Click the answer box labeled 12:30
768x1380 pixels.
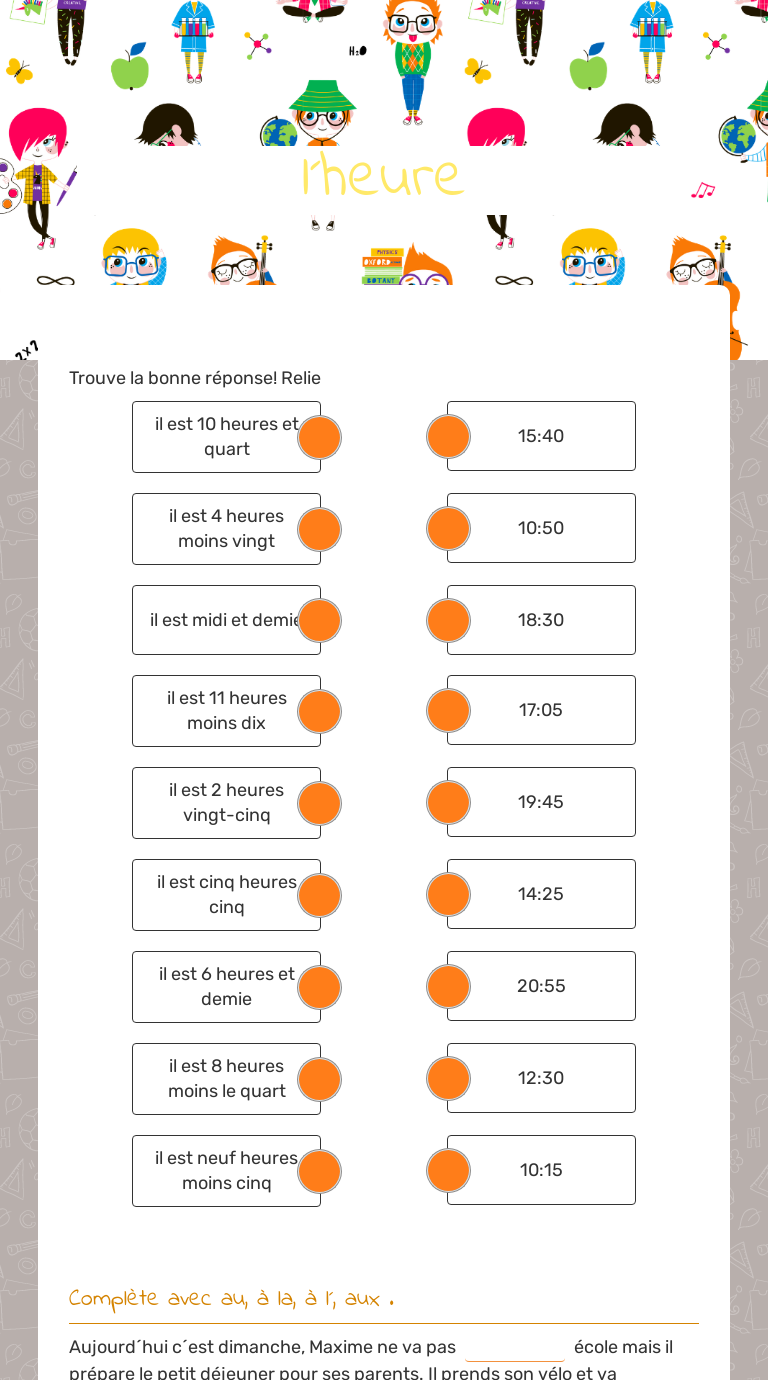541,1078
